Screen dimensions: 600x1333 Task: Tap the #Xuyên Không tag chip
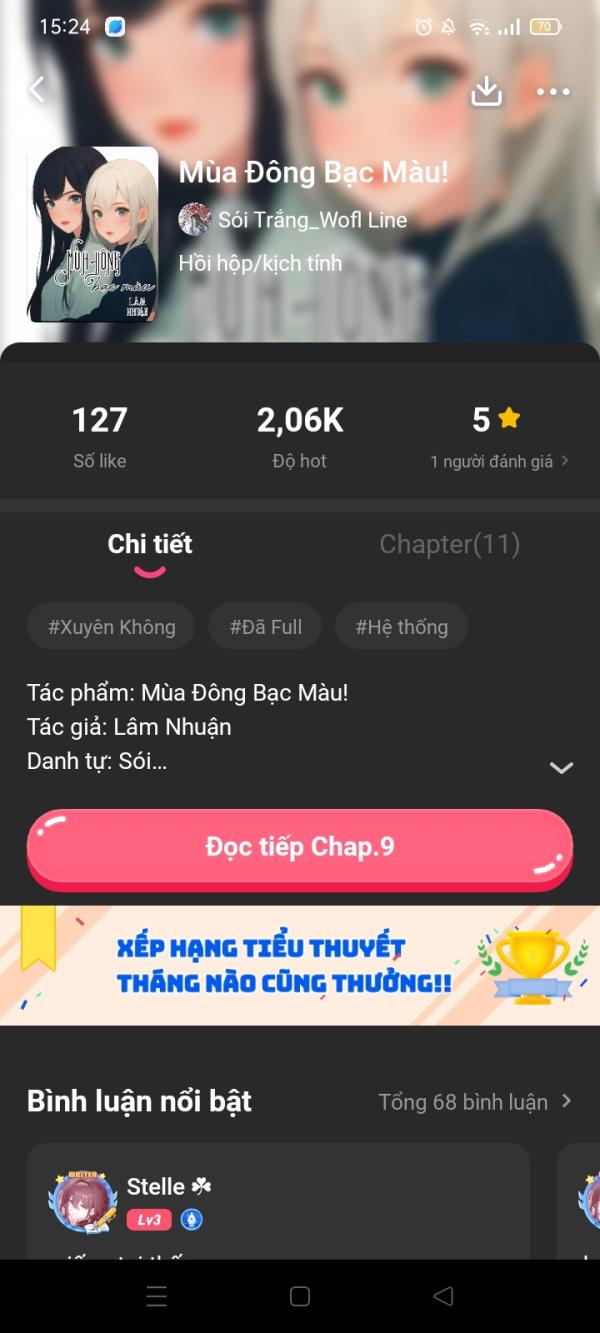[x=112, y=627]
